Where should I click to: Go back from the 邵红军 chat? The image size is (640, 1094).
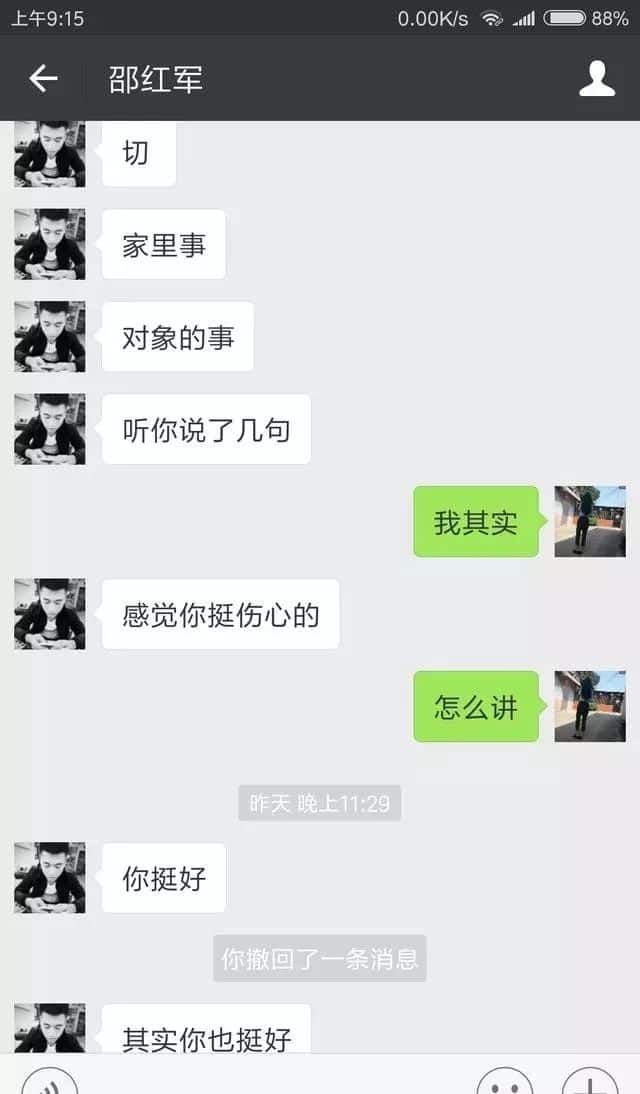[43, 78]
